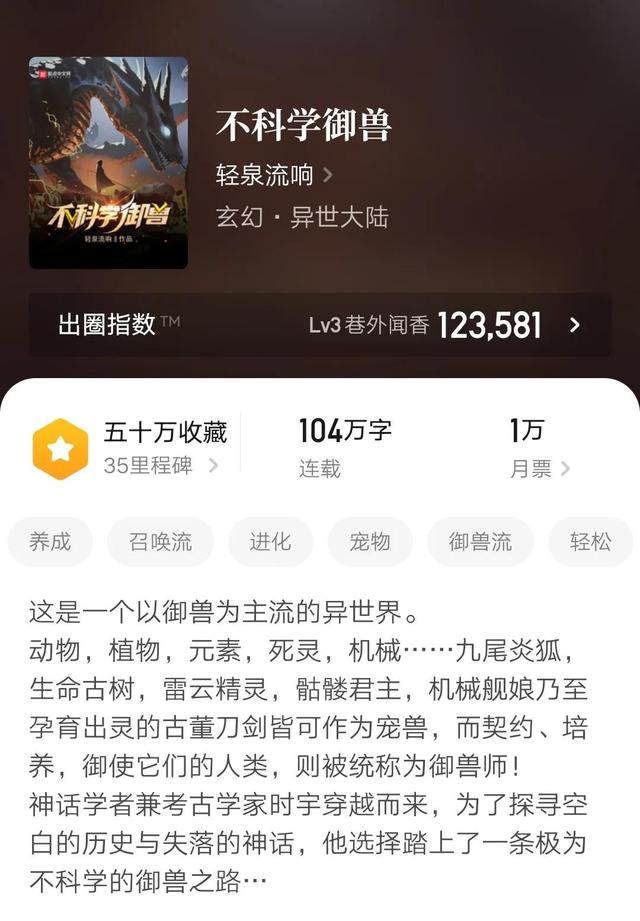Tap the 轻松 tag chip
The height and width of the screenshot is (921, 640).
click(x=590, y=542)
